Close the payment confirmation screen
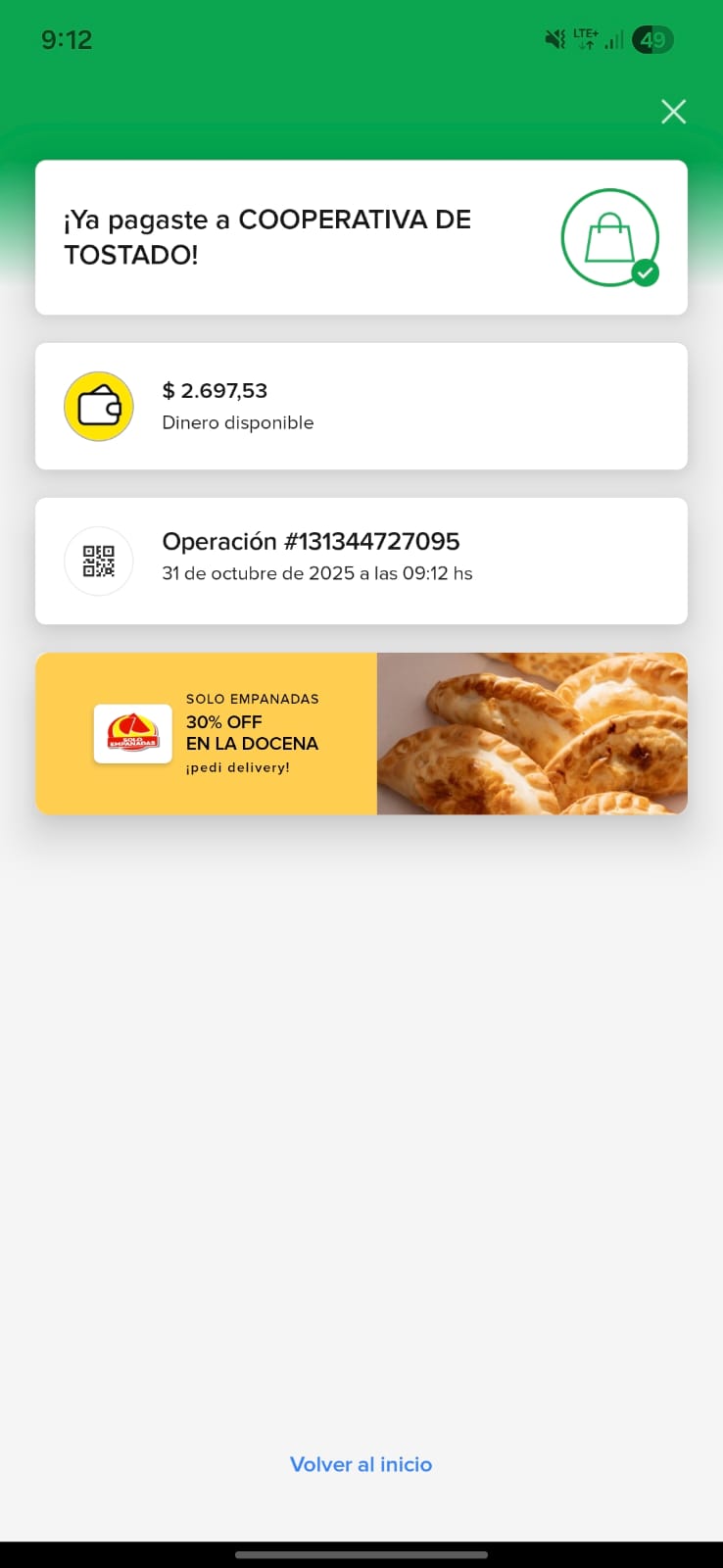Screen dimensions: 723x1568 point(673,112)
